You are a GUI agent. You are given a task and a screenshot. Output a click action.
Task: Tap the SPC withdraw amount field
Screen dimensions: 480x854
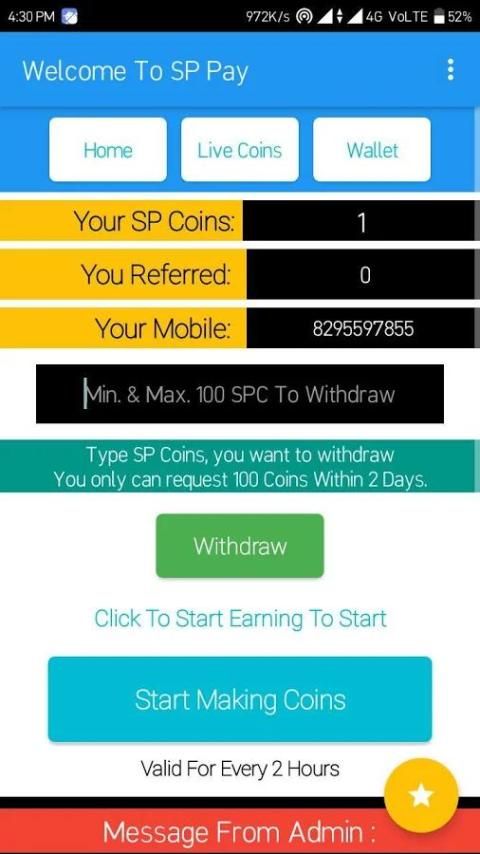pyautogui.click(x=240, y=394)
